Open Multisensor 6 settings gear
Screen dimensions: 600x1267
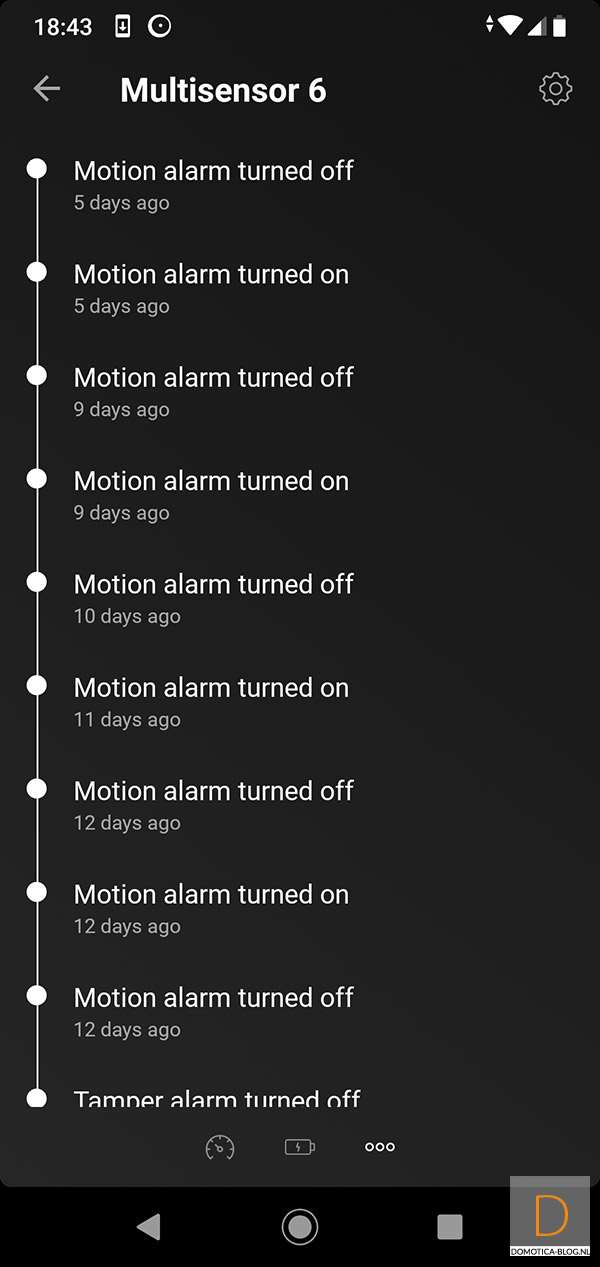[555, 89]
